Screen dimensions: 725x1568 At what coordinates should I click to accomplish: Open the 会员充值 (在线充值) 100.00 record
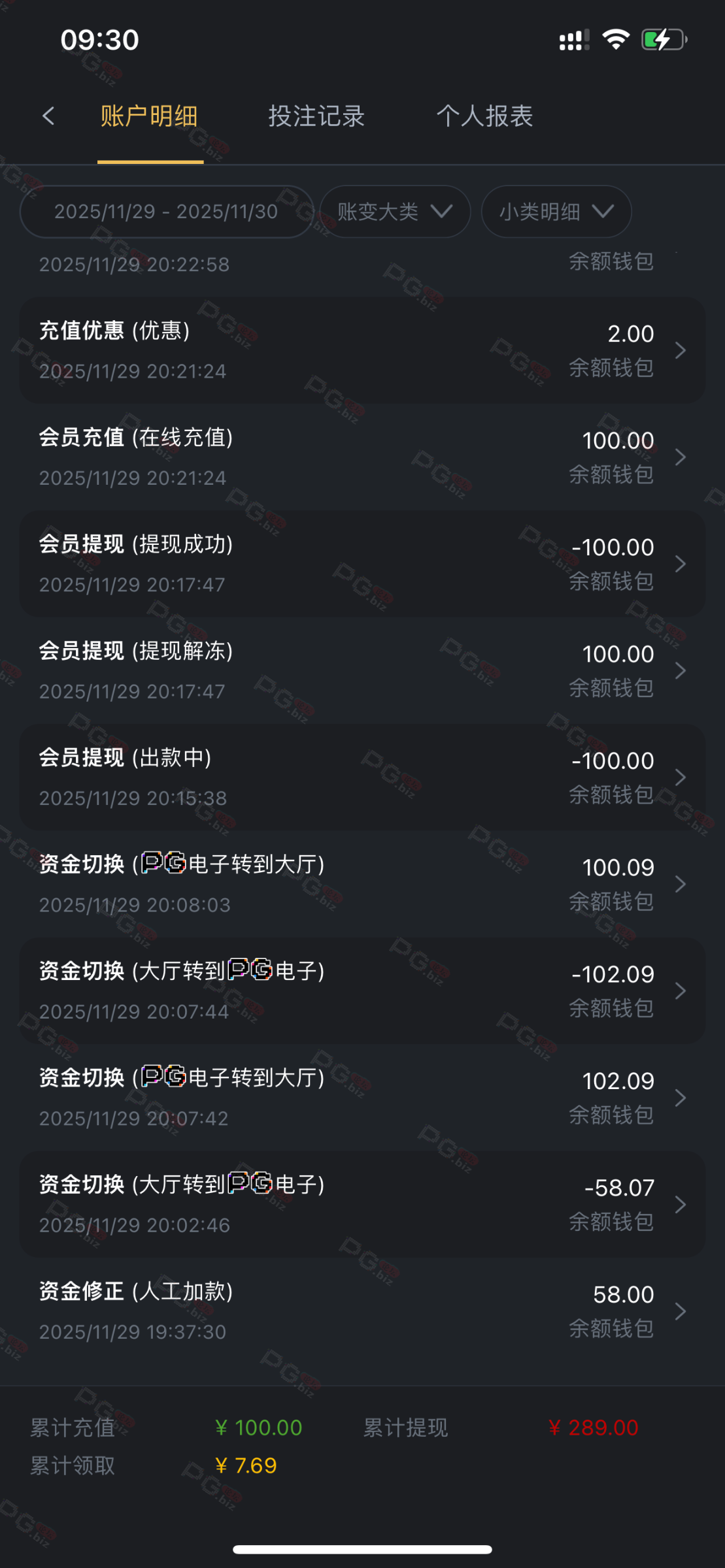(362, 457)
